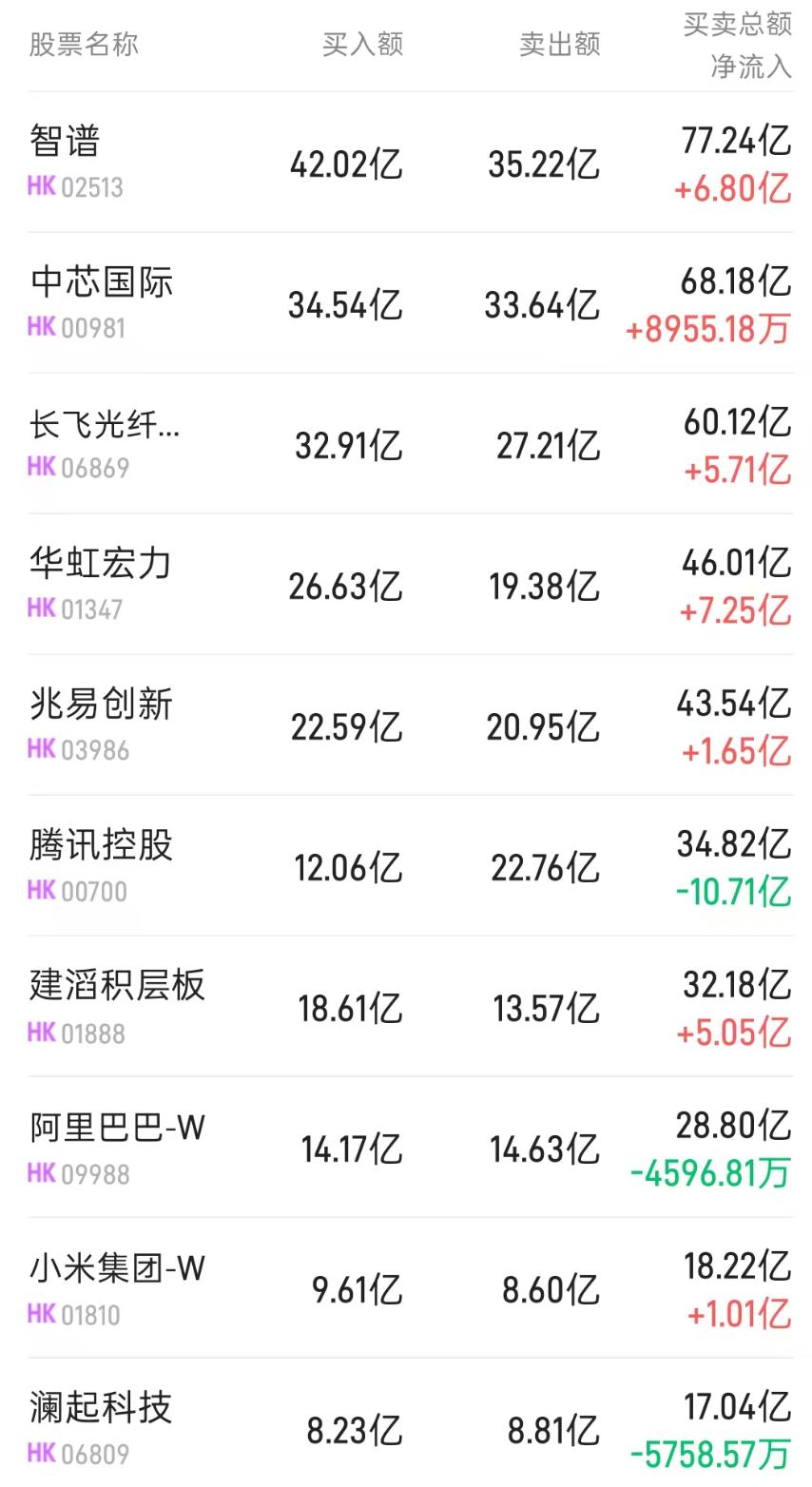
Task: View the 长飞光纤 stock row
Action: click(410, 444)
